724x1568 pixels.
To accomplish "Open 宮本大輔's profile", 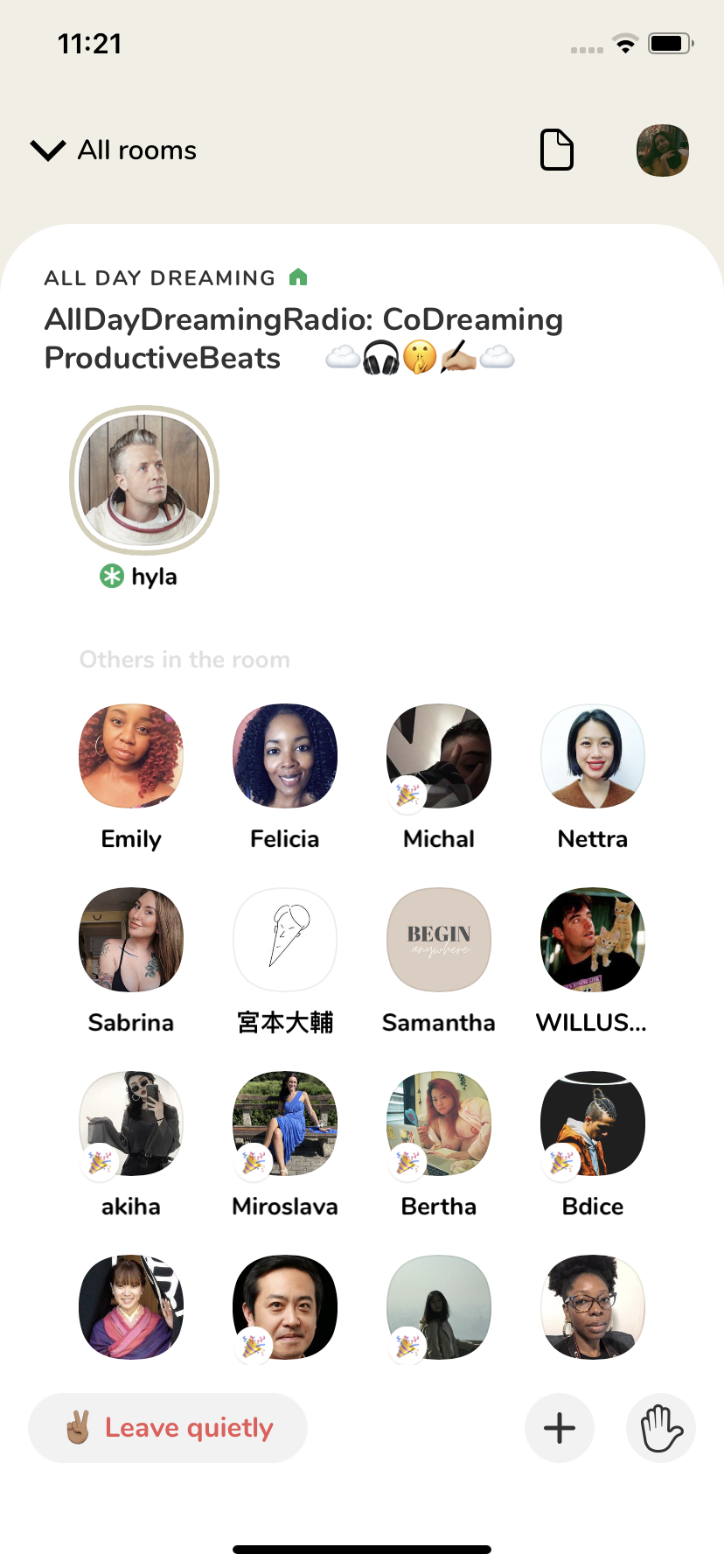I will click(x=285, y=940).
